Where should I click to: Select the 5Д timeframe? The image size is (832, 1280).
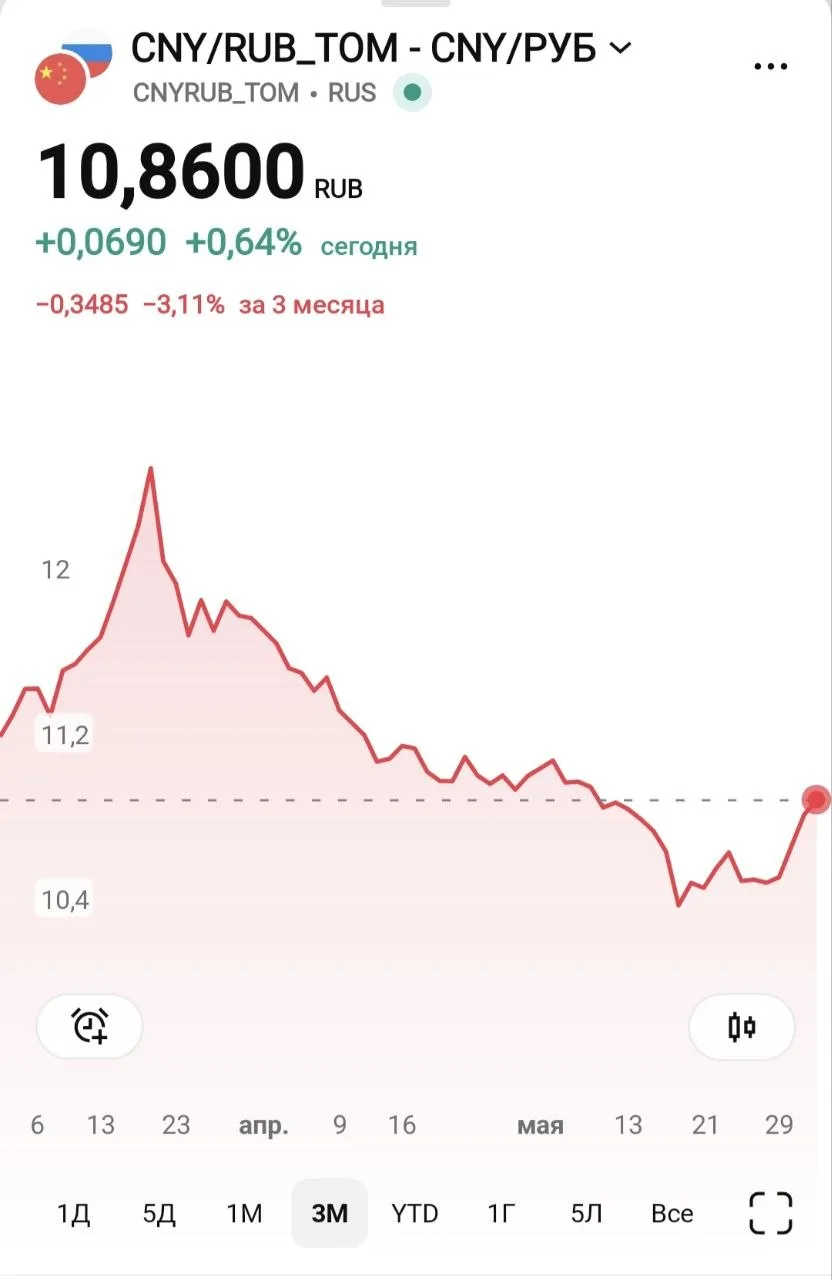point(159,1213)
